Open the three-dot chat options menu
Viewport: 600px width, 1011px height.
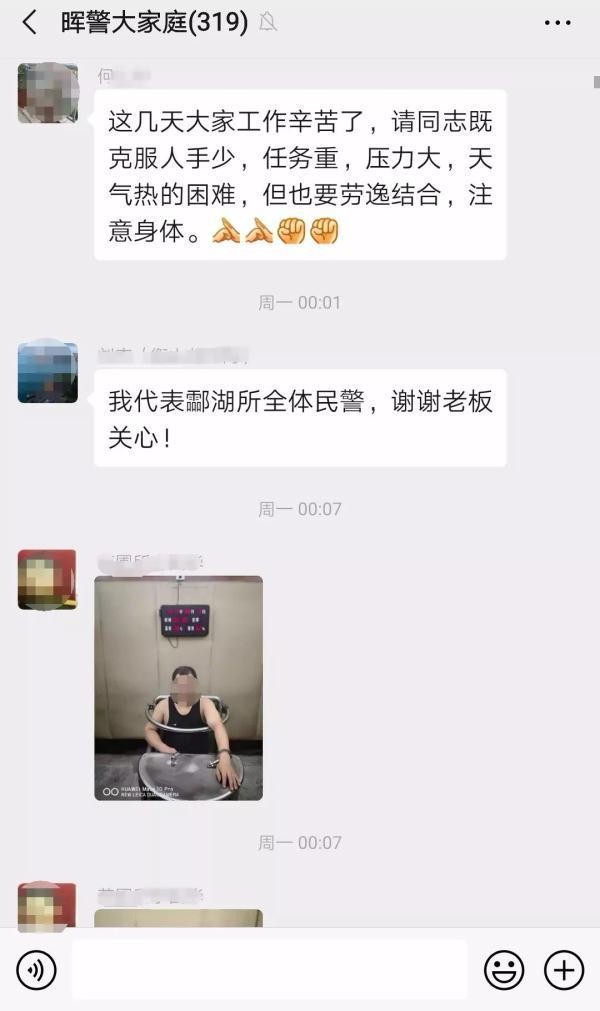point(557,22)
